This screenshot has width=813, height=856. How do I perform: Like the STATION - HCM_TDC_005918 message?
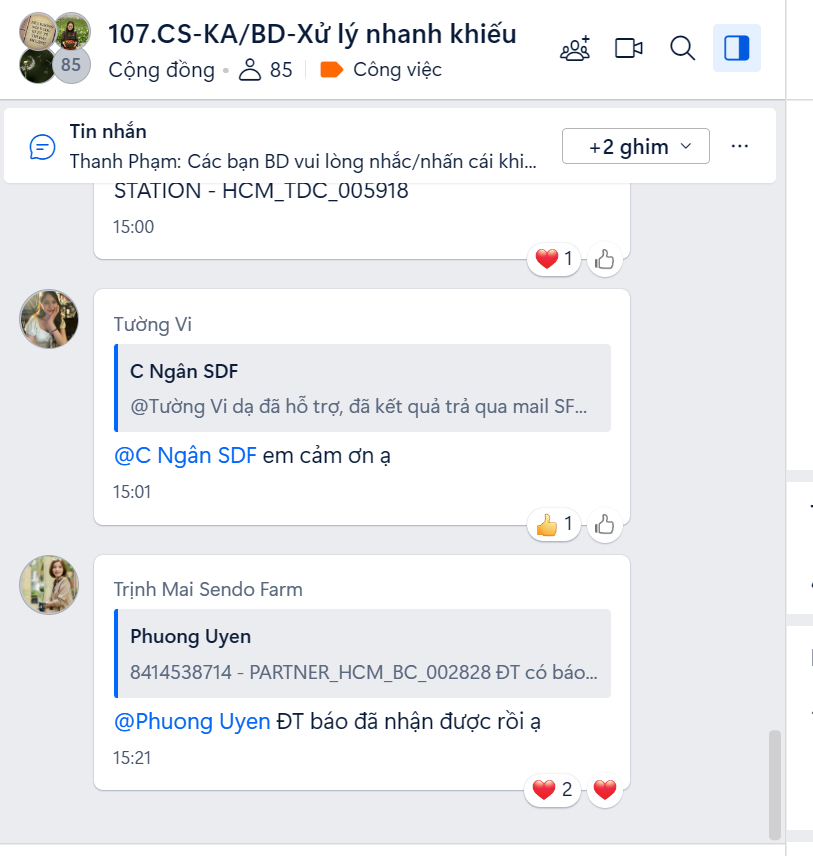pyautogui.click(x=605, y=260)
